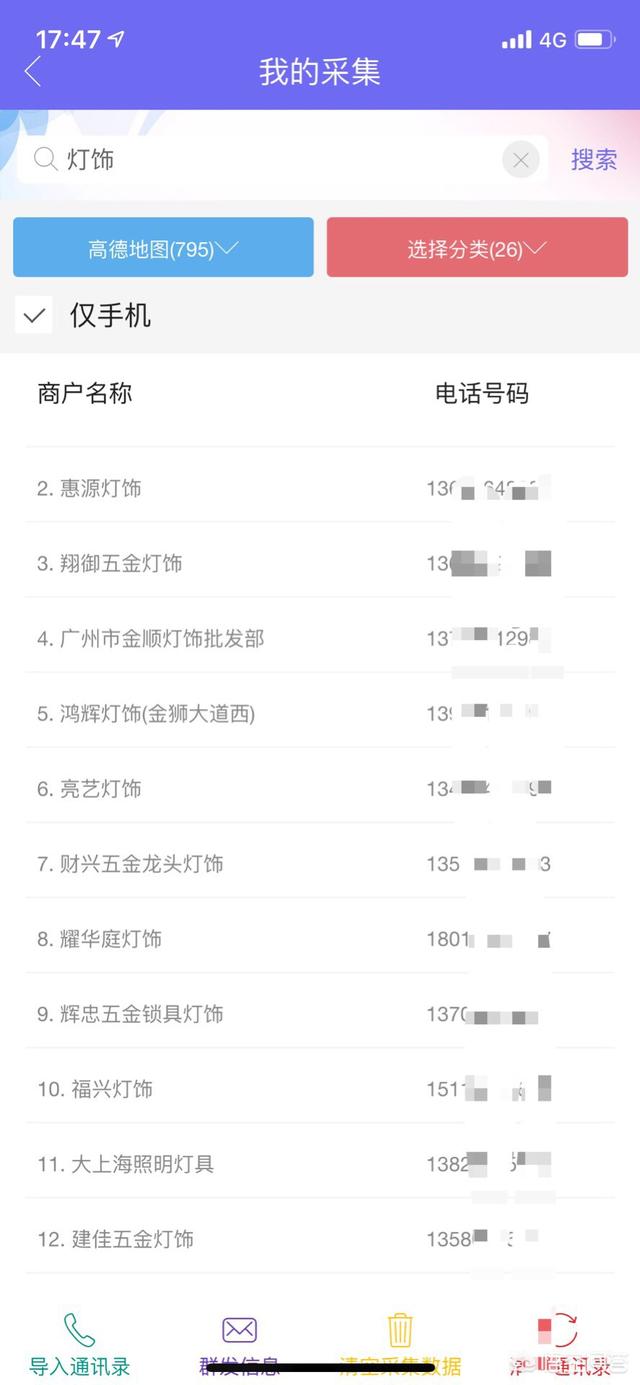This screenshot has width=640, height=1385.
Task: Open the 福兴灯饰 entry
Action: click(x=320, y=1088)
